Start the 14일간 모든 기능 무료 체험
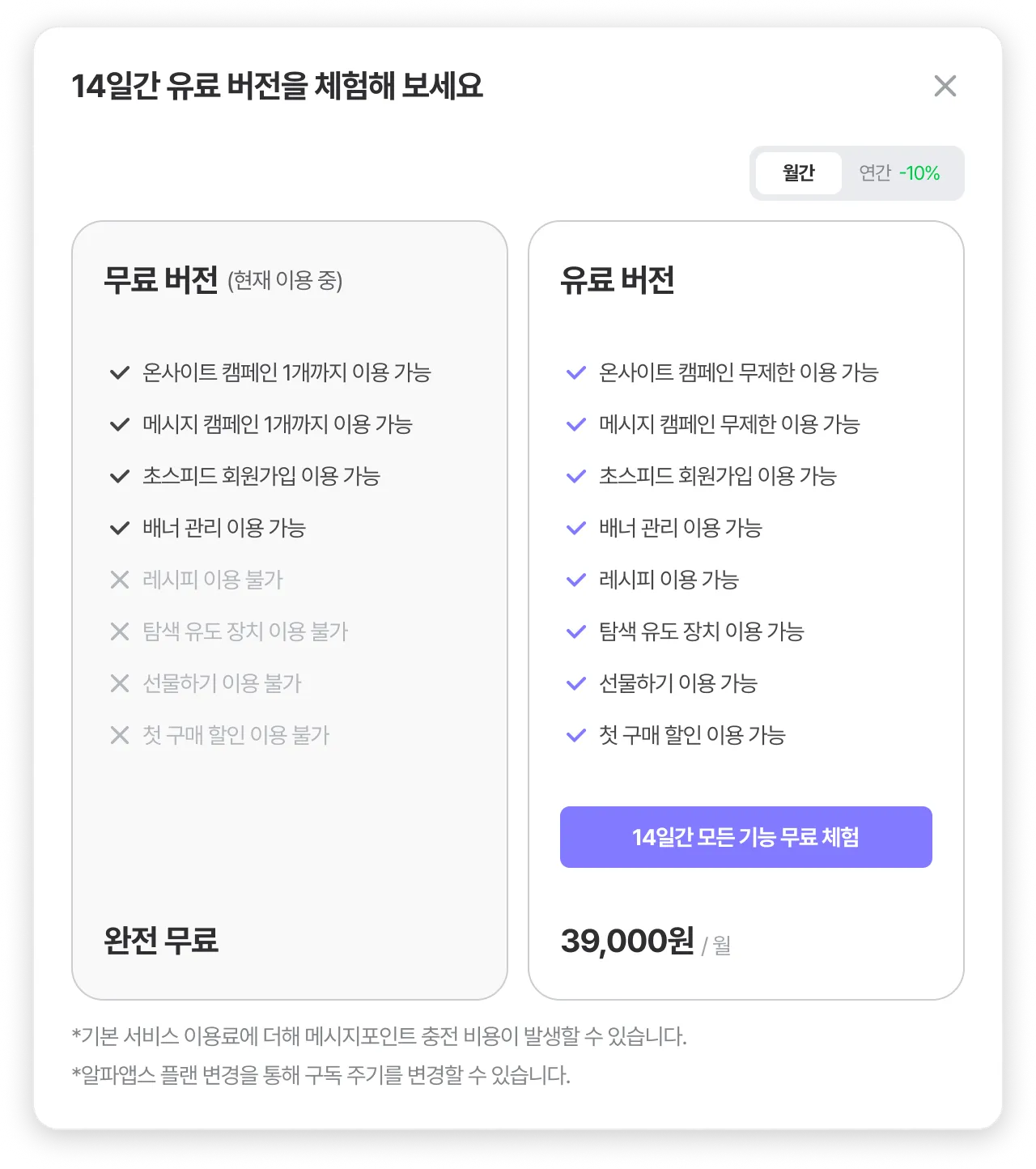Screen dimensions: 1036x1169 point(745,837)
